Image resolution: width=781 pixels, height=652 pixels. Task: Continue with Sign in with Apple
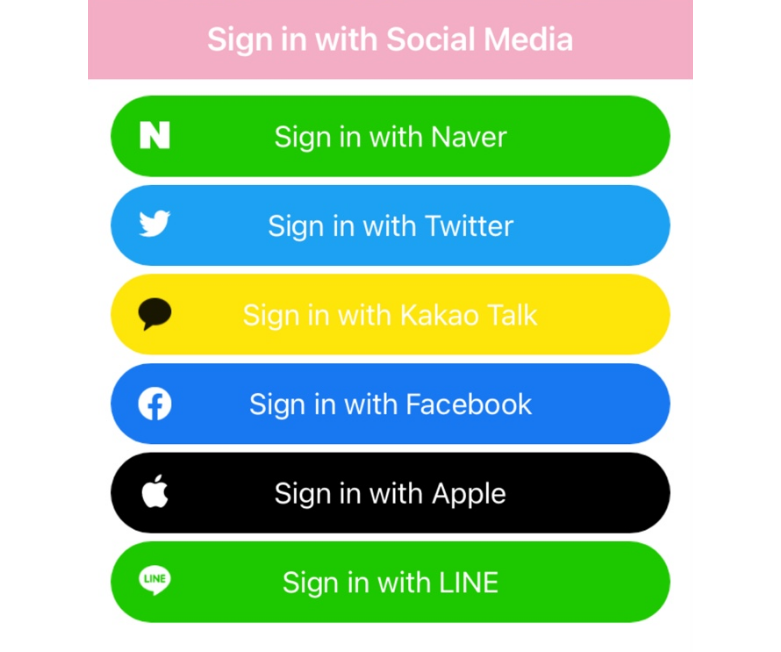tap(390, 493)
